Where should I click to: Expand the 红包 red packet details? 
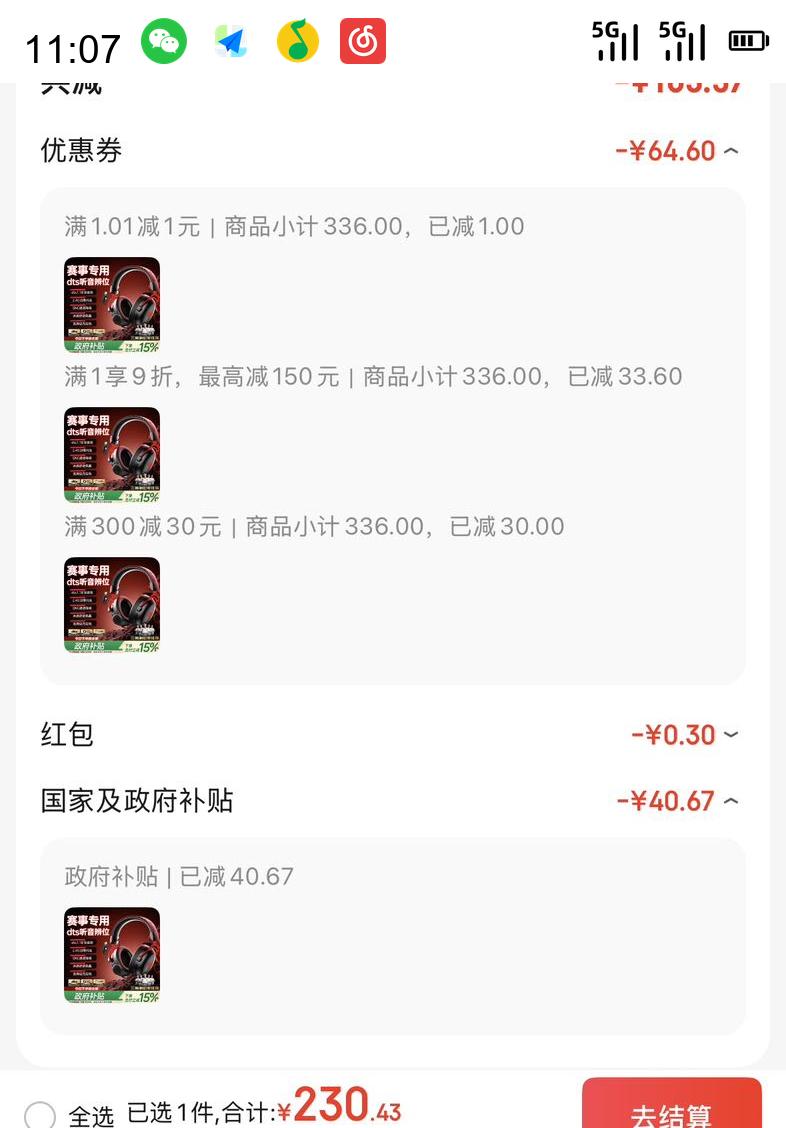[x=730, y=734]
